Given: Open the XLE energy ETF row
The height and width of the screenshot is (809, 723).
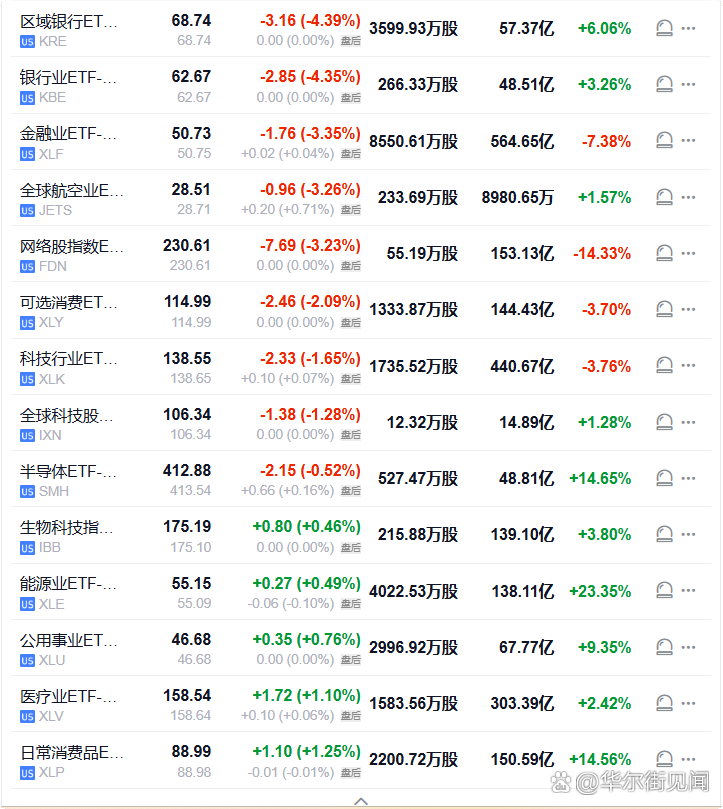Looking at the screenshot, I should (x=68, y=583).
